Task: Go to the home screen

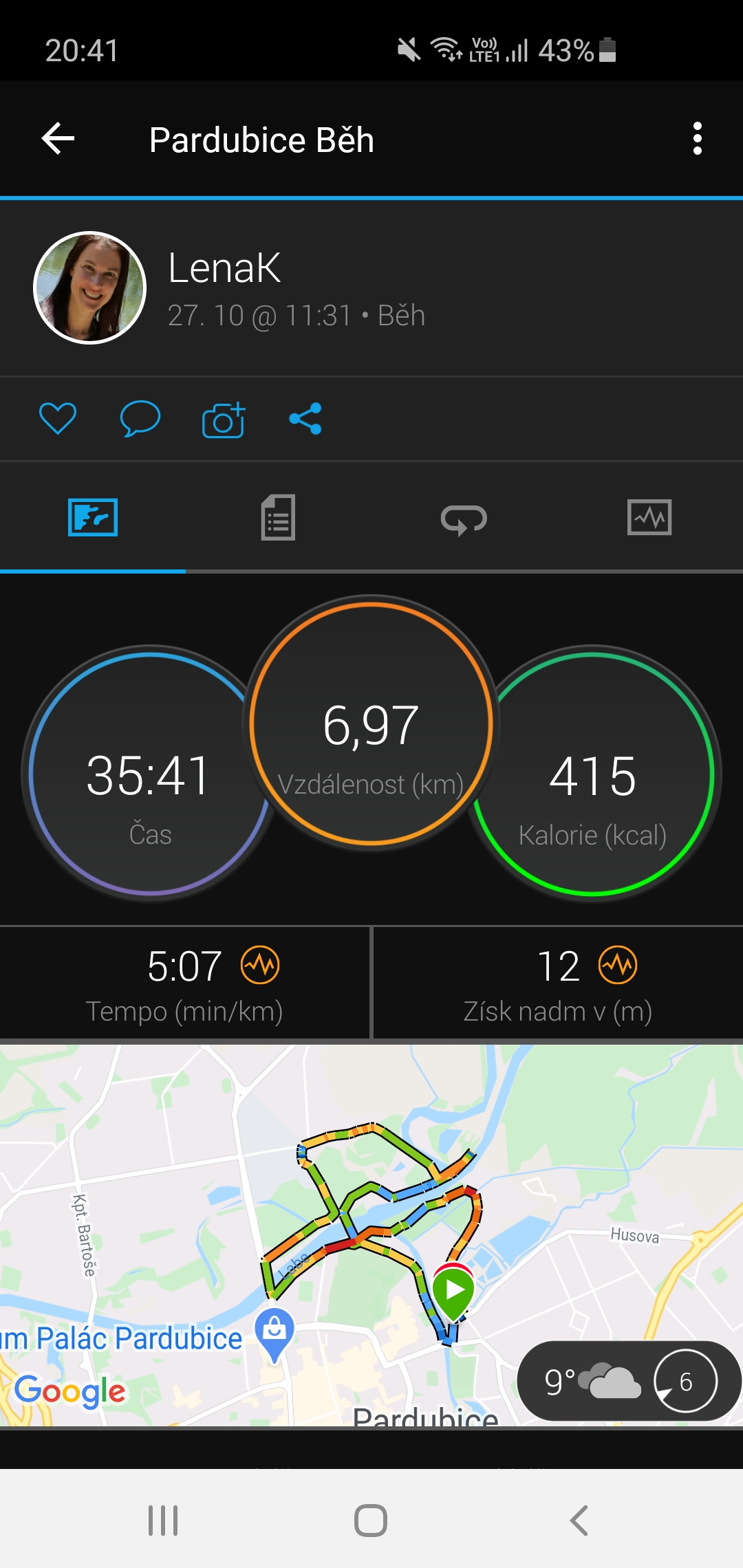Action: 371,1520
